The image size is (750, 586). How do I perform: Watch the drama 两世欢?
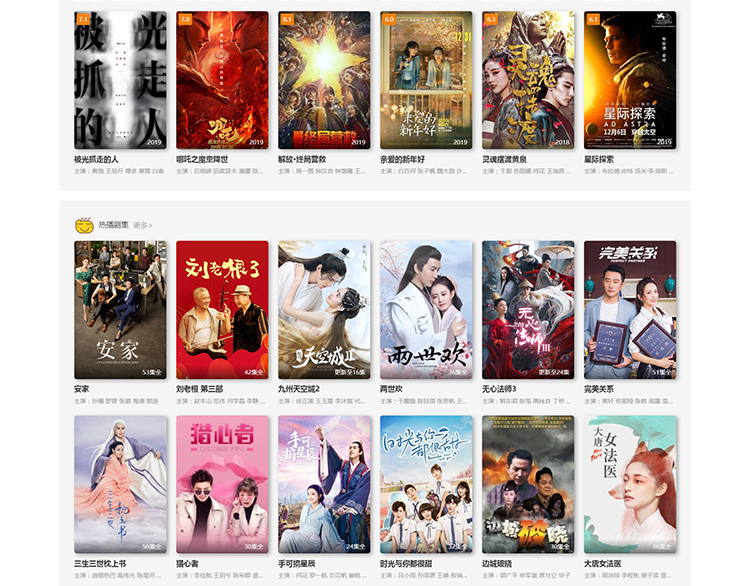pos(426,309)
